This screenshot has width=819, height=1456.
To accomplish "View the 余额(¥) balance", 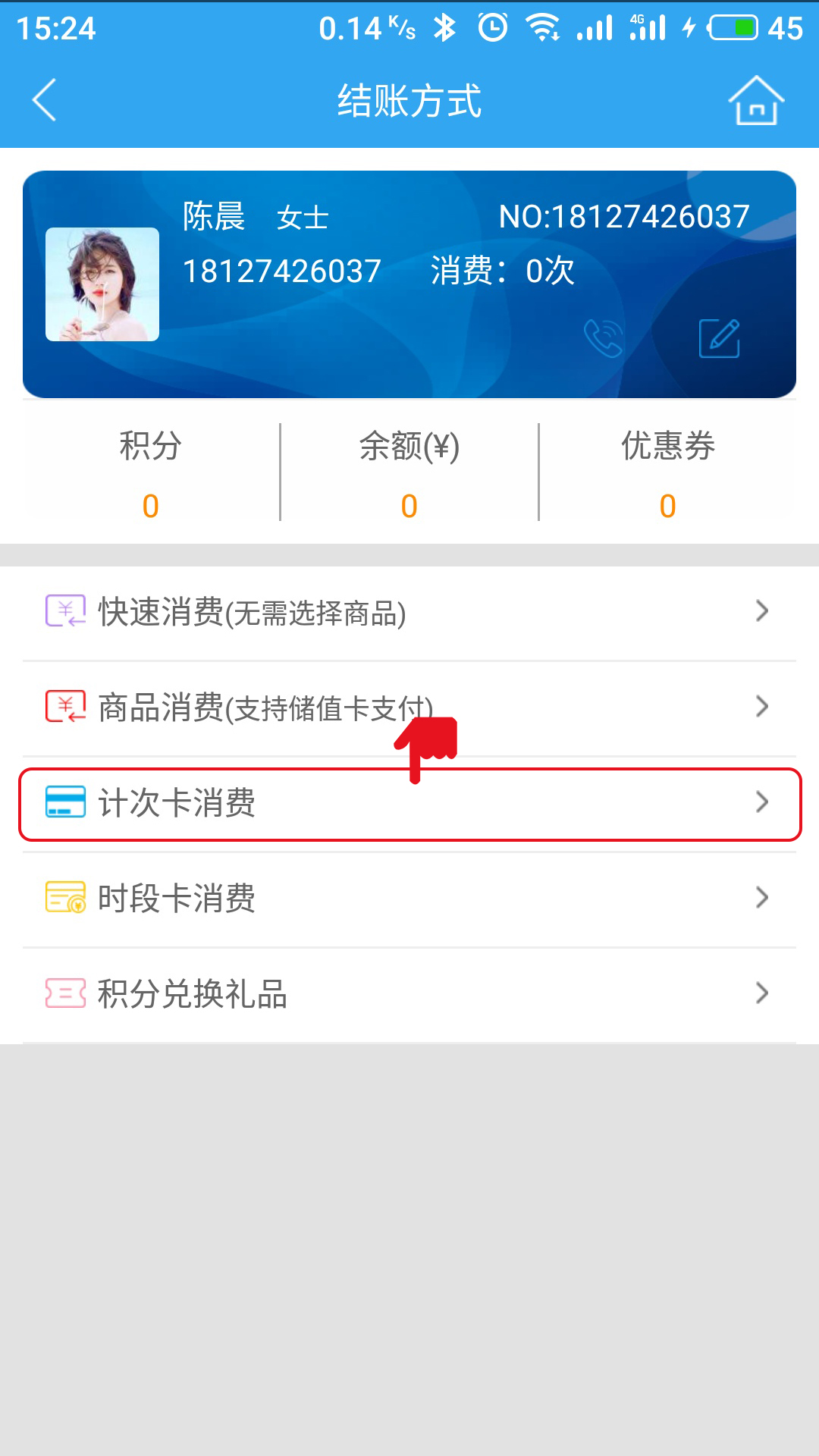I will click(409, 474).
